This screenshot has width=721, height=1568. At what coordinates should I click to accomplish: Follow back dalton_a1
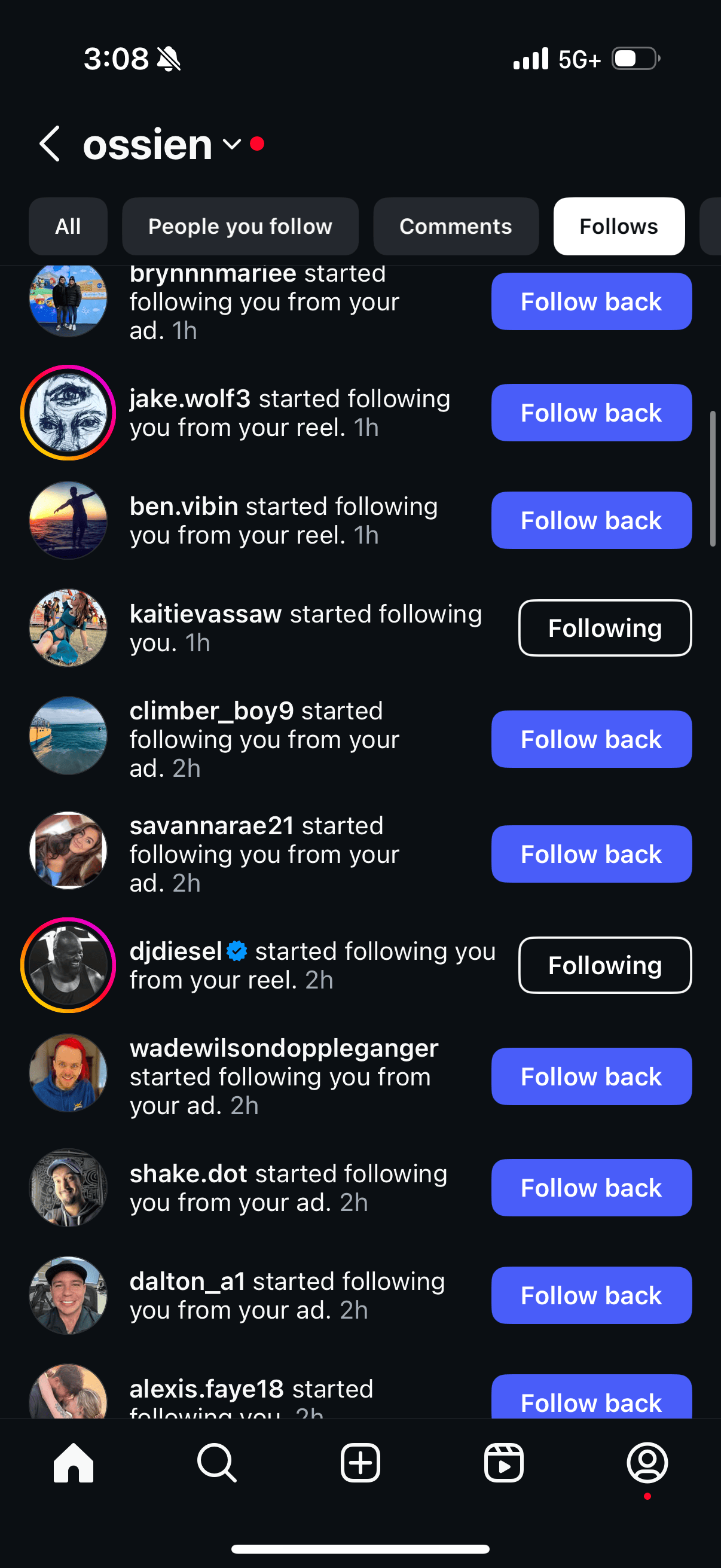(x=591, y=1295)
